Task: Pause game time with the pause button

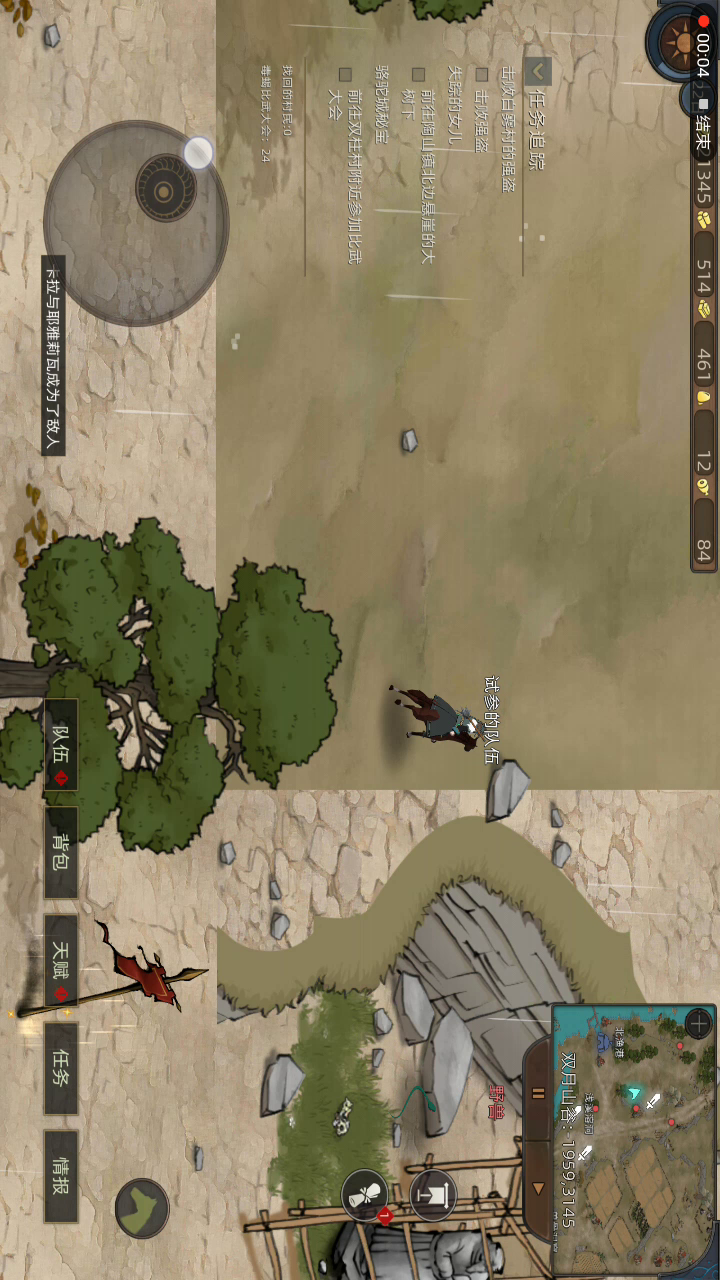Action: pos(538,1094)
